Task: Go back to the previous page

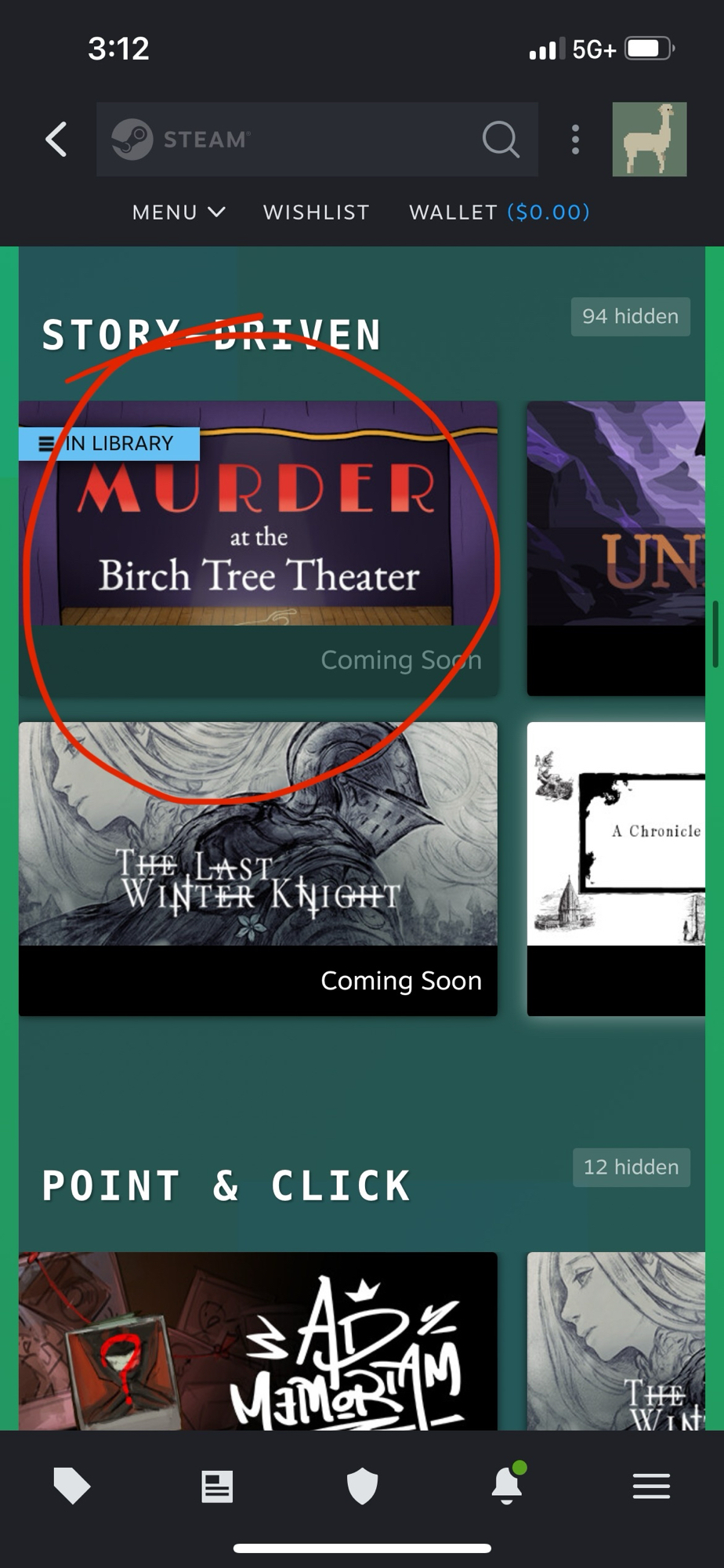Action: (56, 140)
